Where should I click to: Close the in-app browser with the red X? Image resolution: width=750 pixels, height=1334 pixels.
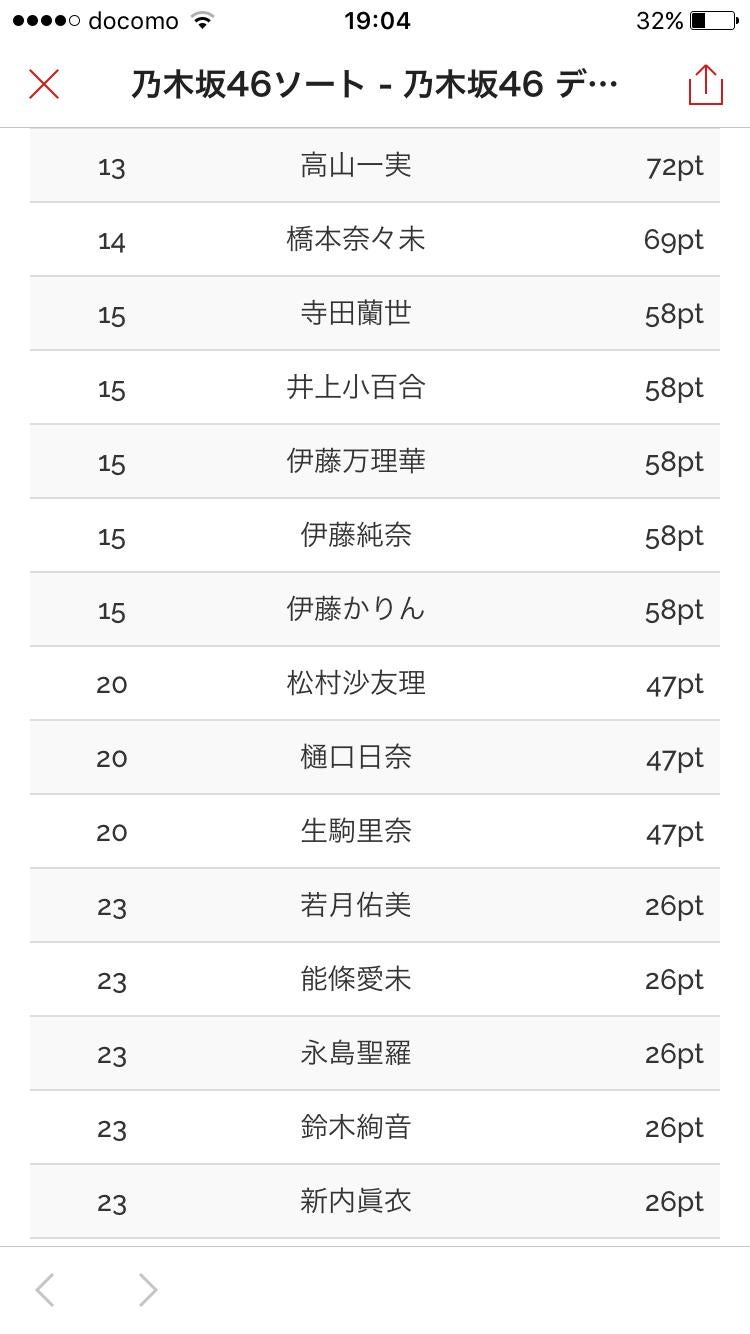(44, 85)
